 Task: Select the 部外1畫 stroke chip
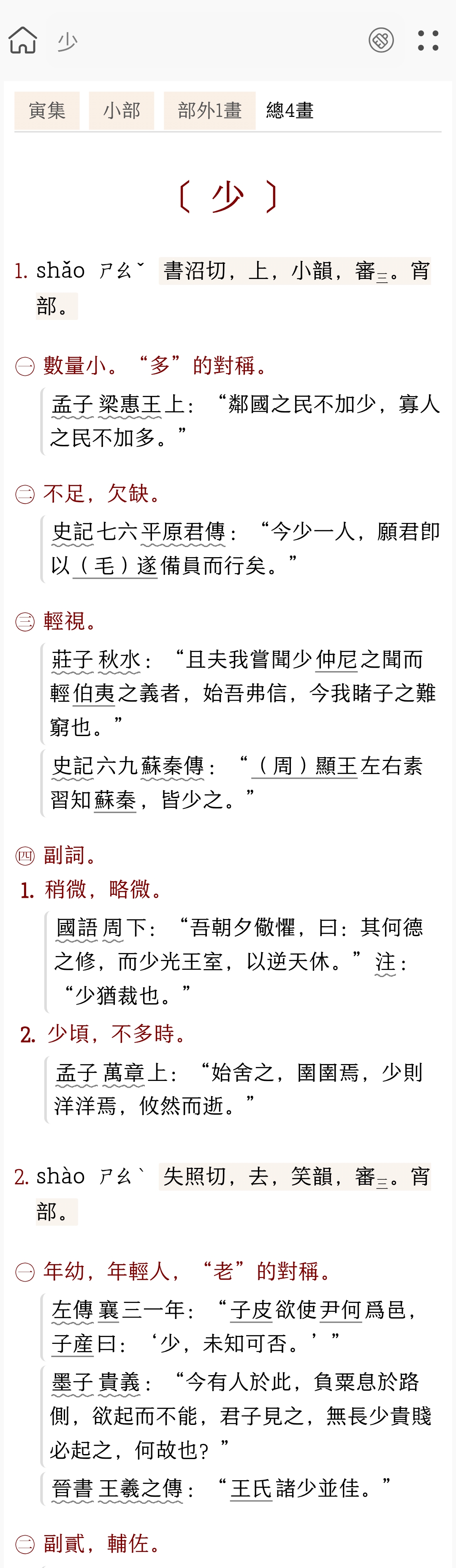point(209,111)
